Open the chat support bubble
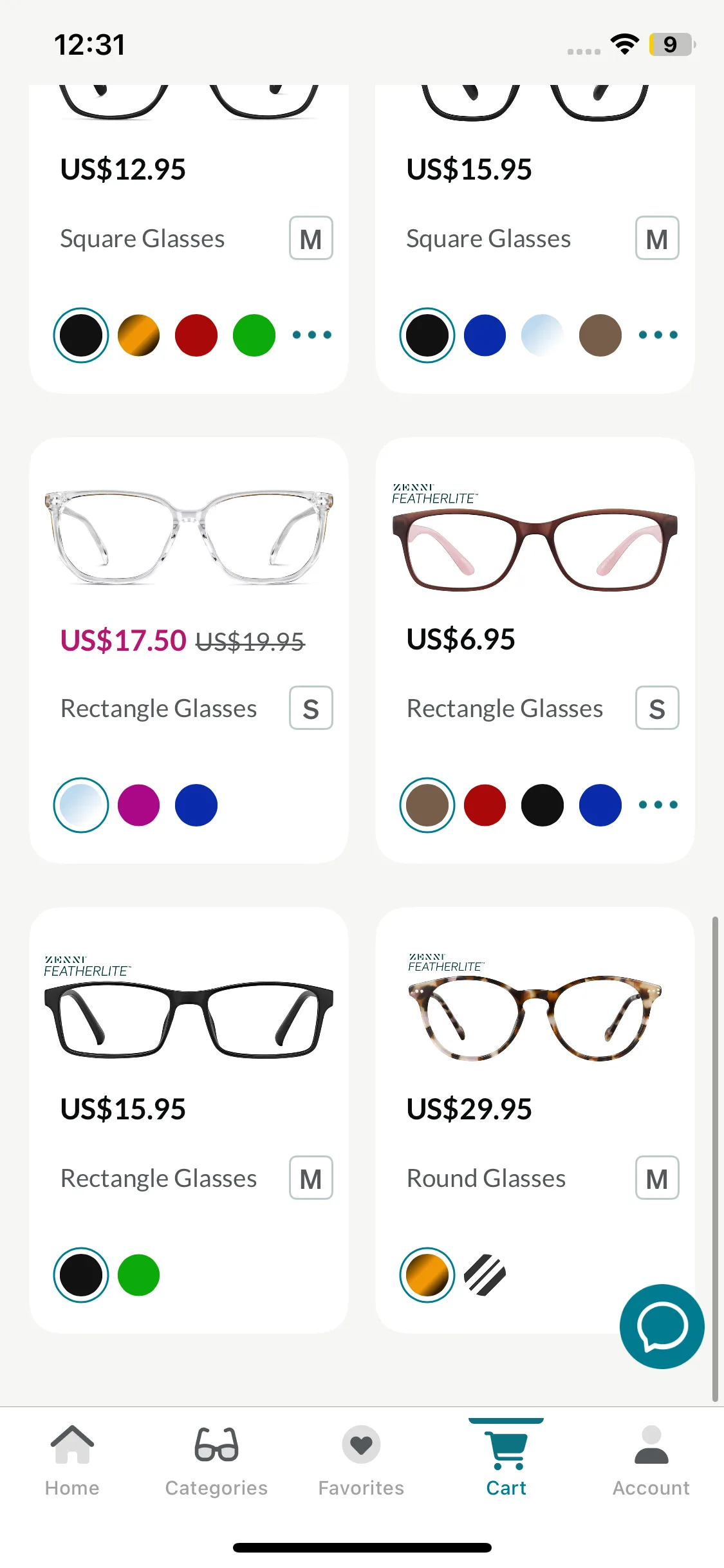 (x=662, y=1326)
